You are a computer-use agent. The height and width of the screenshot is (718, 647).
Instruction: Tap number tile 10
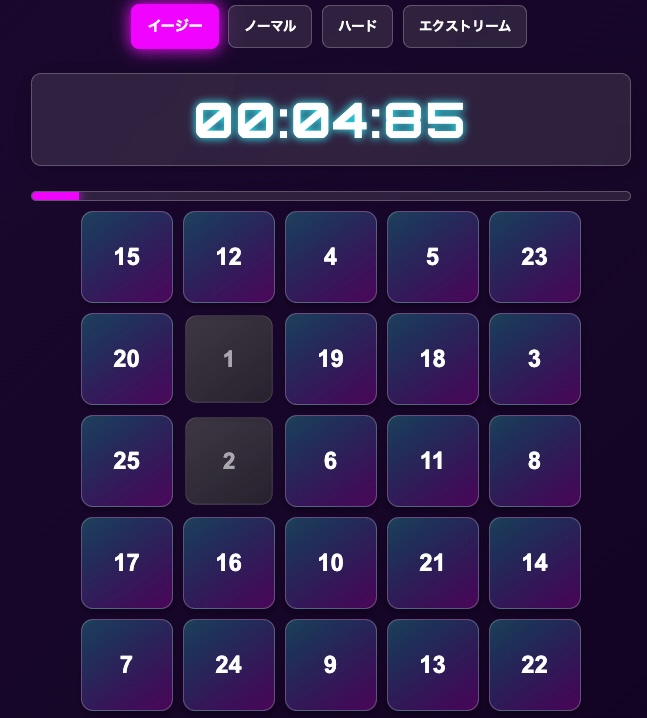coord(330,563)
